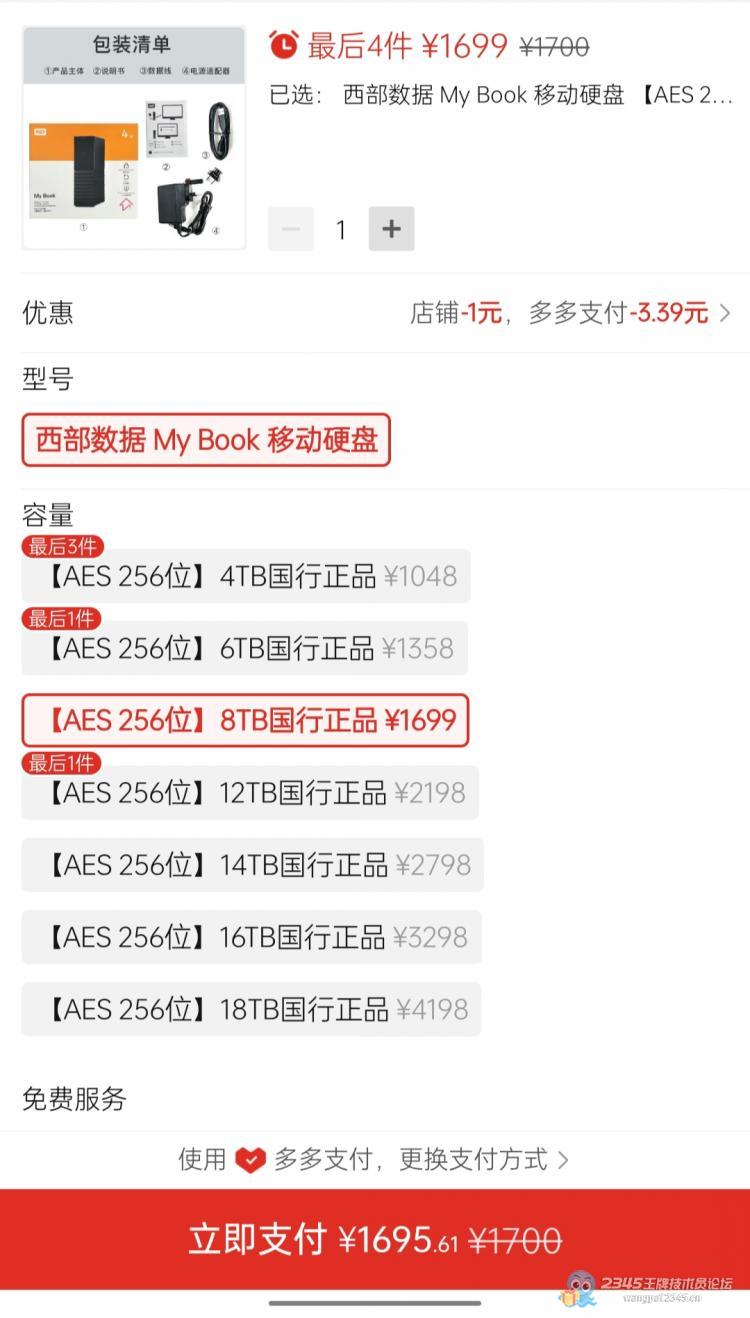Open the product package image thumbnail

[x=134, y=138]
